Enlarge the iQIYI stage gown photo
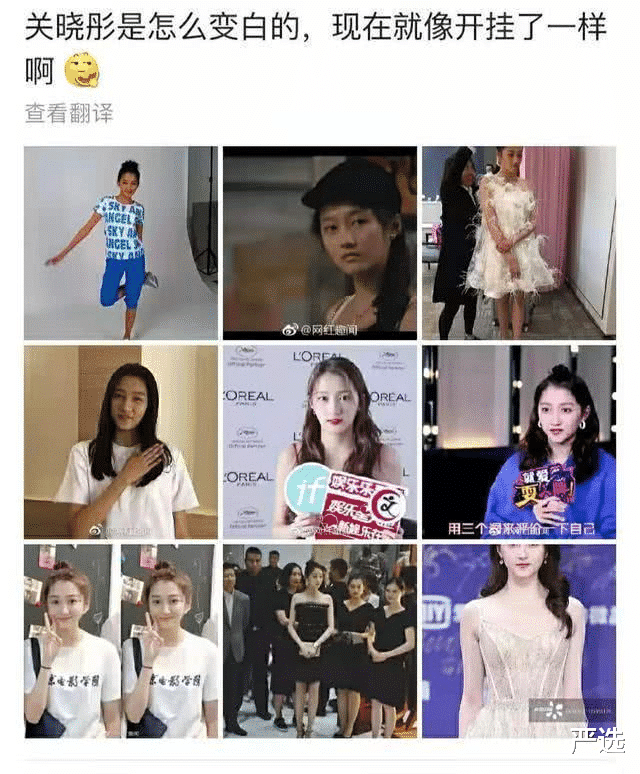The width and height of the screenshot is (640, 774). coord(519,641)
